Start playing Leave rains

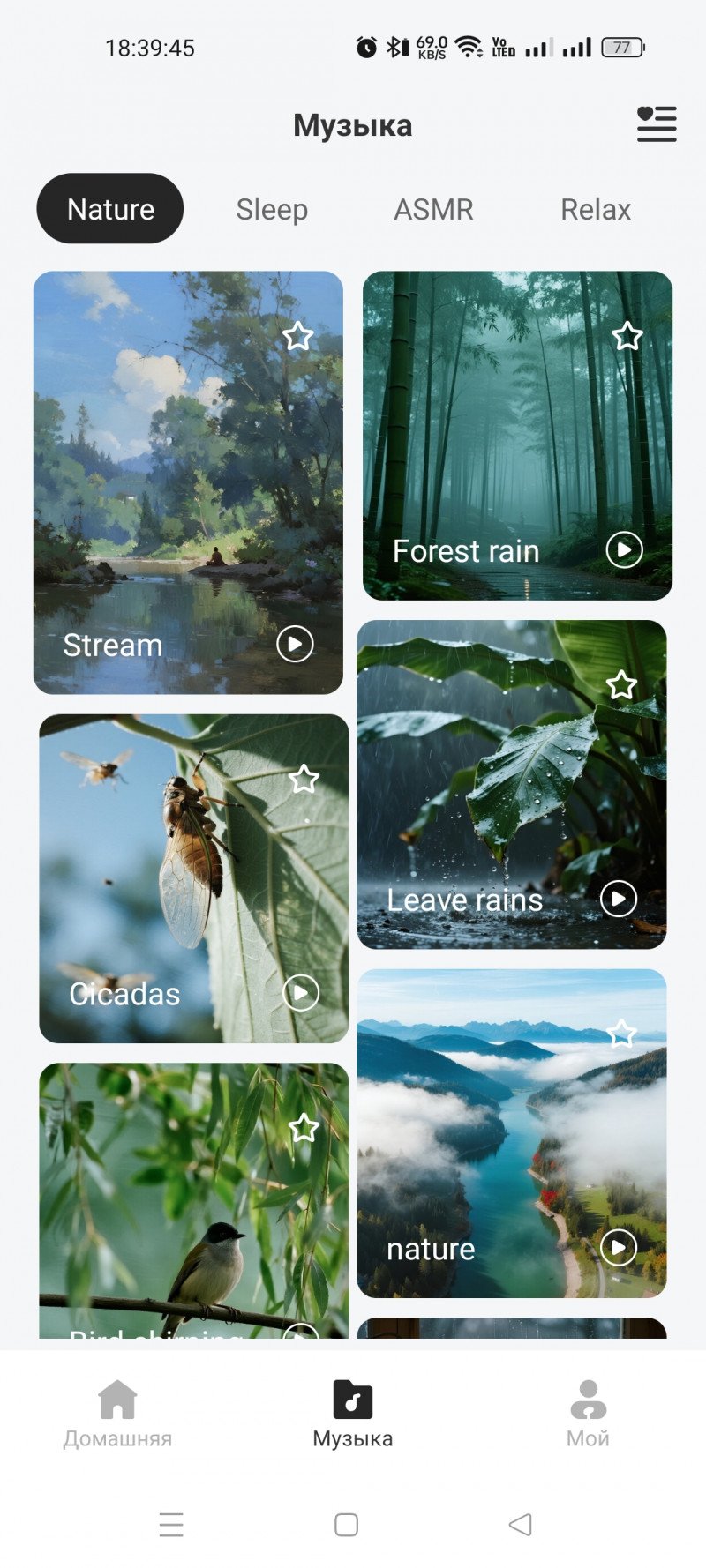(618, 899)
